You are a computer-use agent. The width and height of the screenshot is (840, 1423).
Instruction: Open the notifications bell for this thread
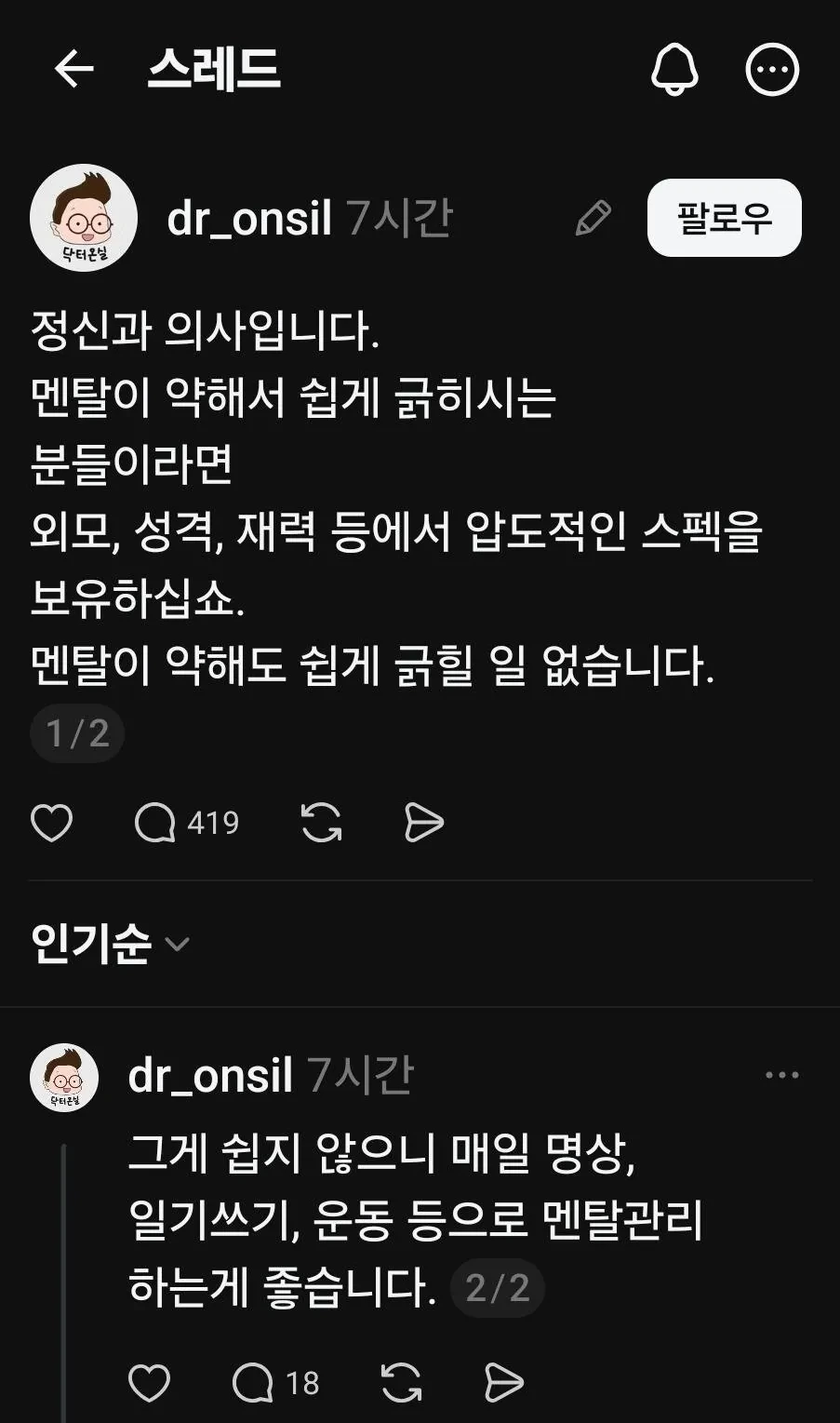(x=674, y=69)
